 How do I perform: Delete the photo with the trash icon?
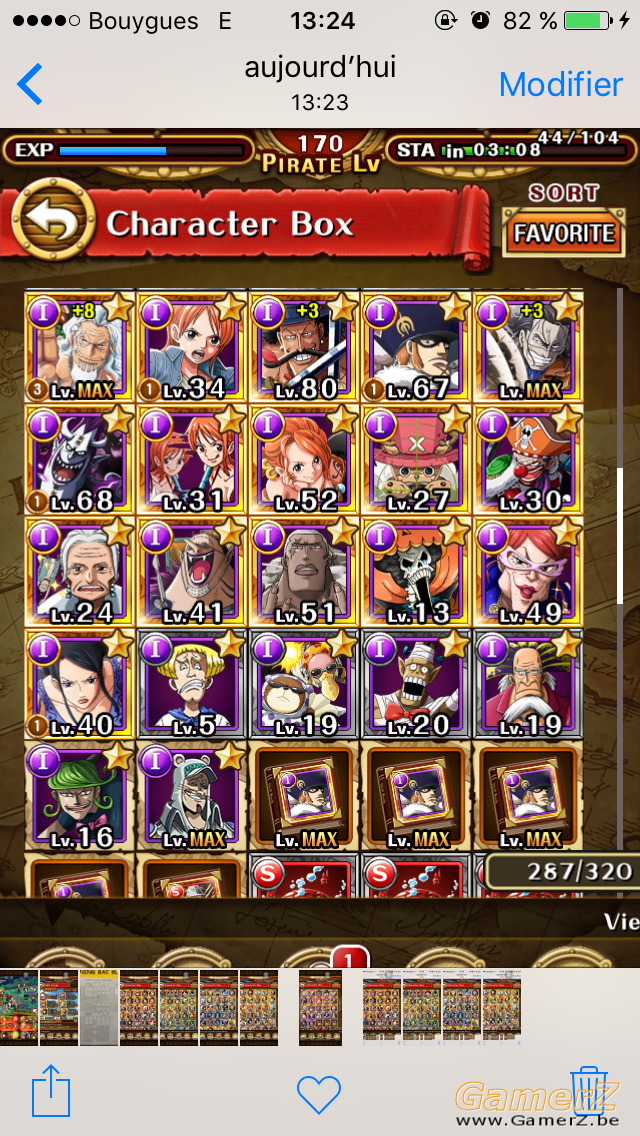(x=589, y=1090)
